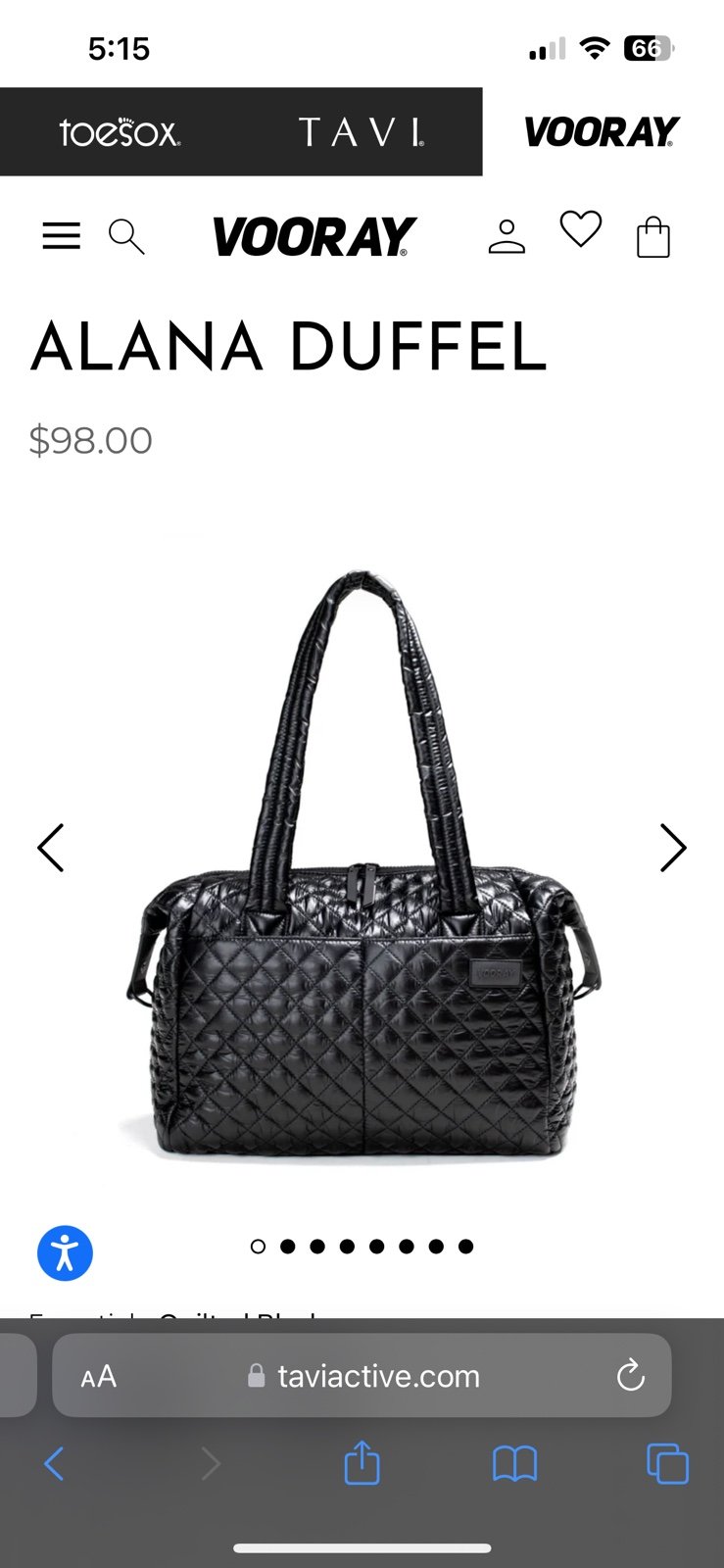Image resolution: width=724 pixels, height=1568 pixels.
Task: Open the account profile icon
Action: 507,237
